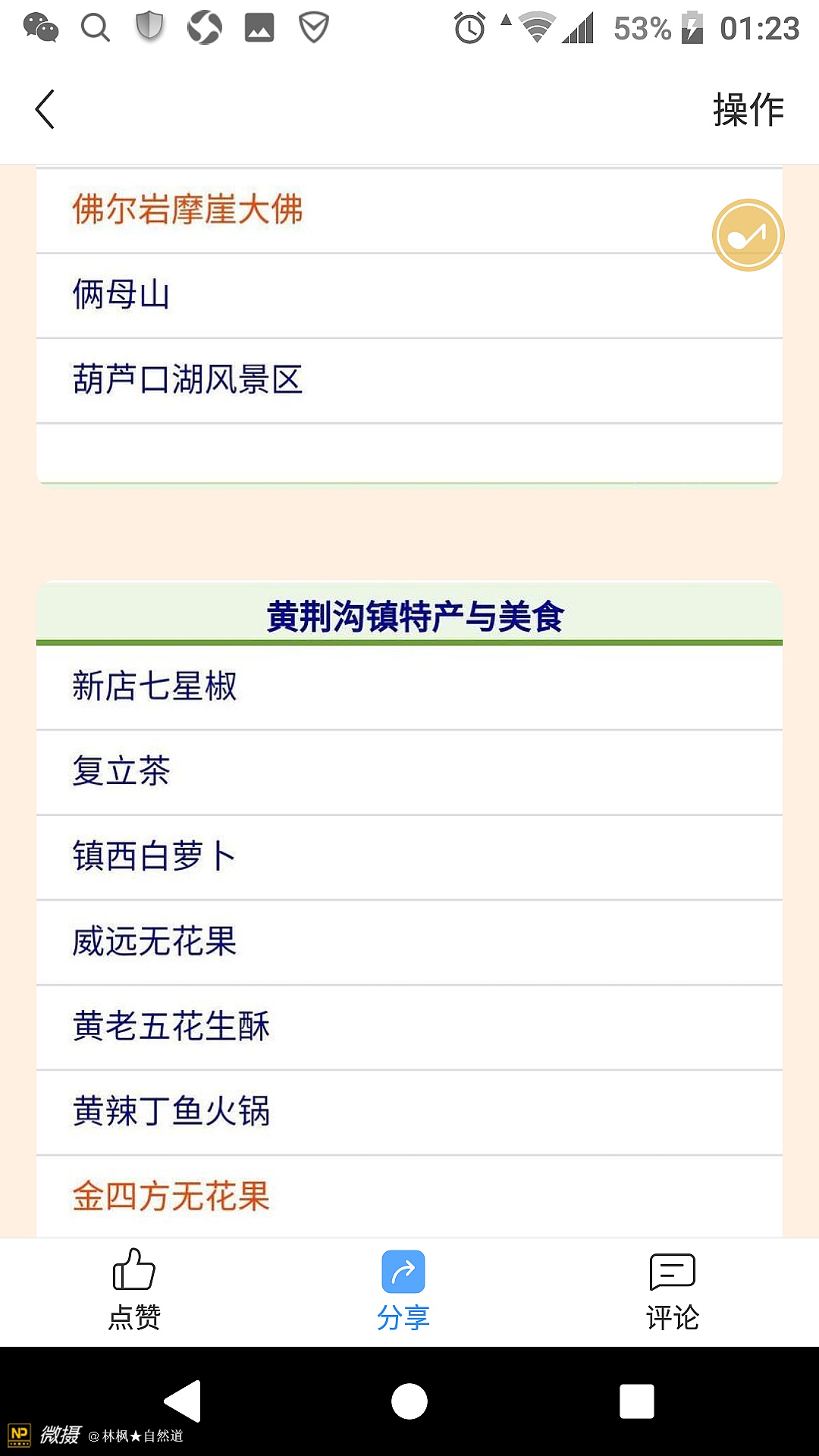Open 镇西白萝卜 entry
This screenshot has height=1456, width=819.
click(155, 856)
